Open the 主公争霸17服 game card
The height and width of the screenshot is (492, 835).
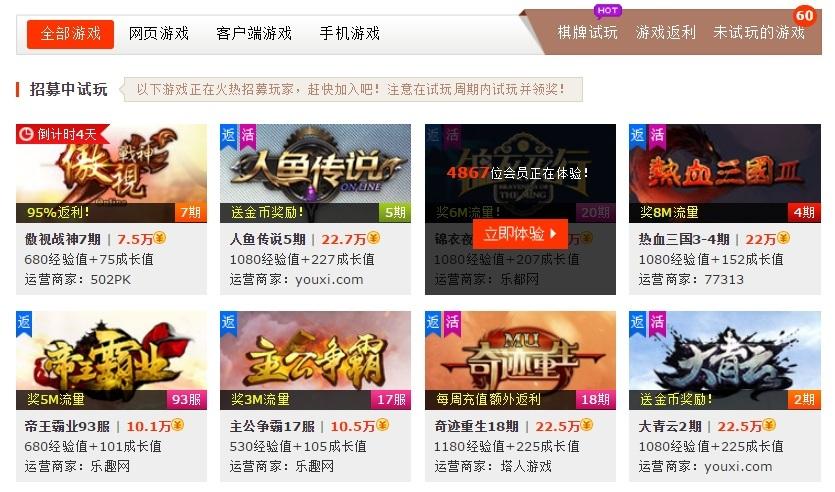pos(315,359)
